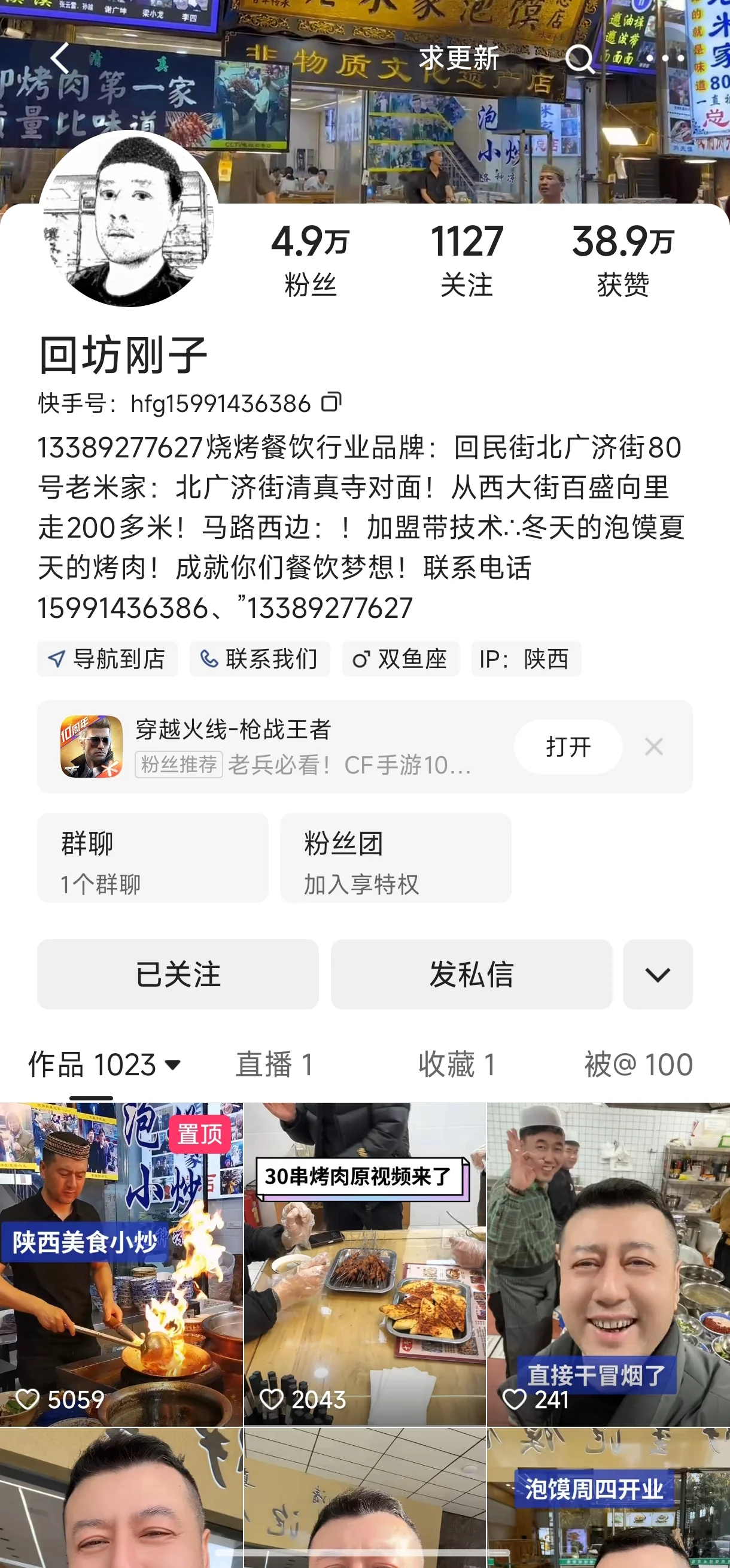The image size is (730, 1568).
Task: Open the more options menu (three dots)
Action: (x=668, y=58)
